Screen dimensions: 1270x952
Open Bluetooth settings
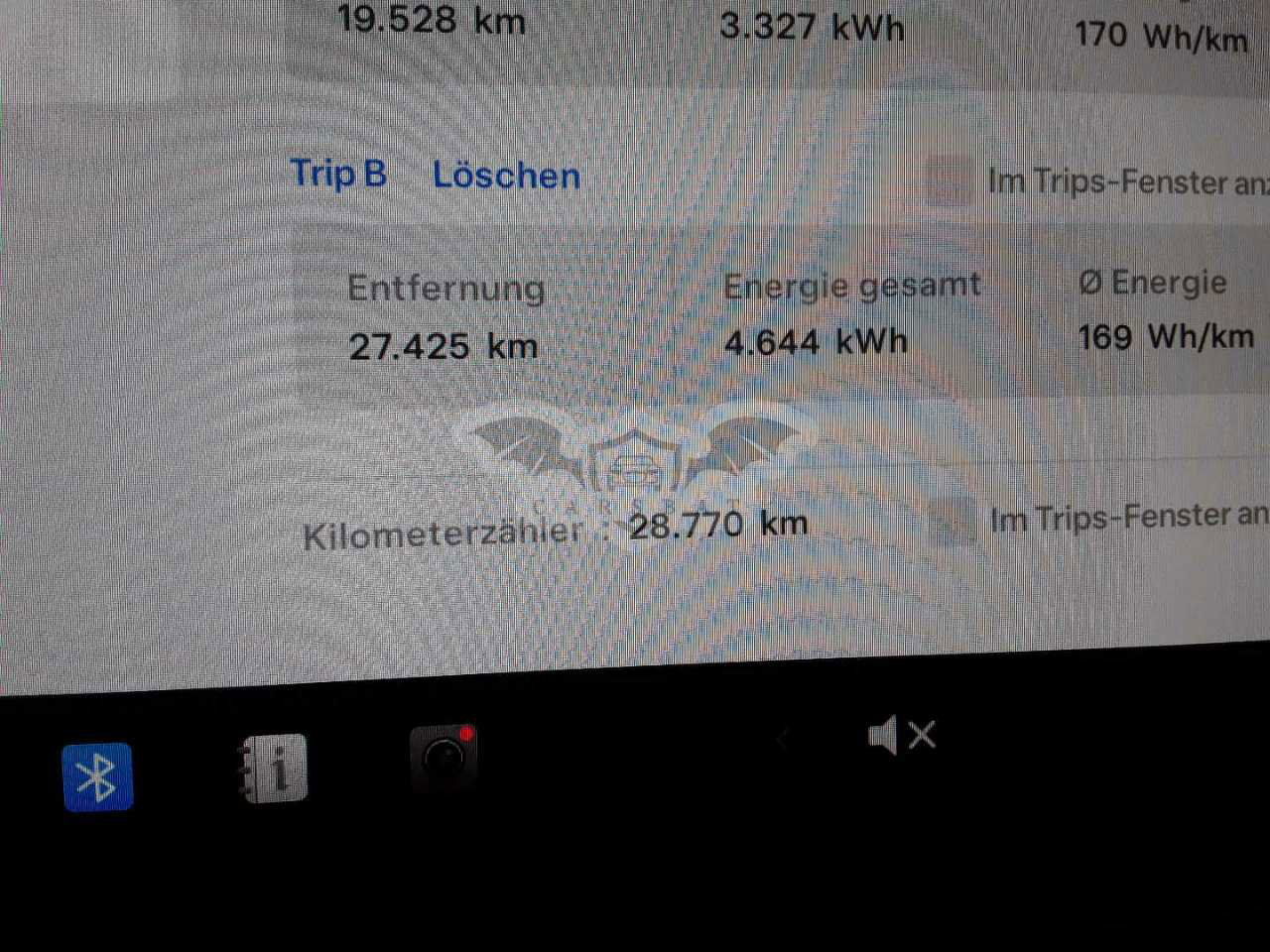[x=97, y=776]
